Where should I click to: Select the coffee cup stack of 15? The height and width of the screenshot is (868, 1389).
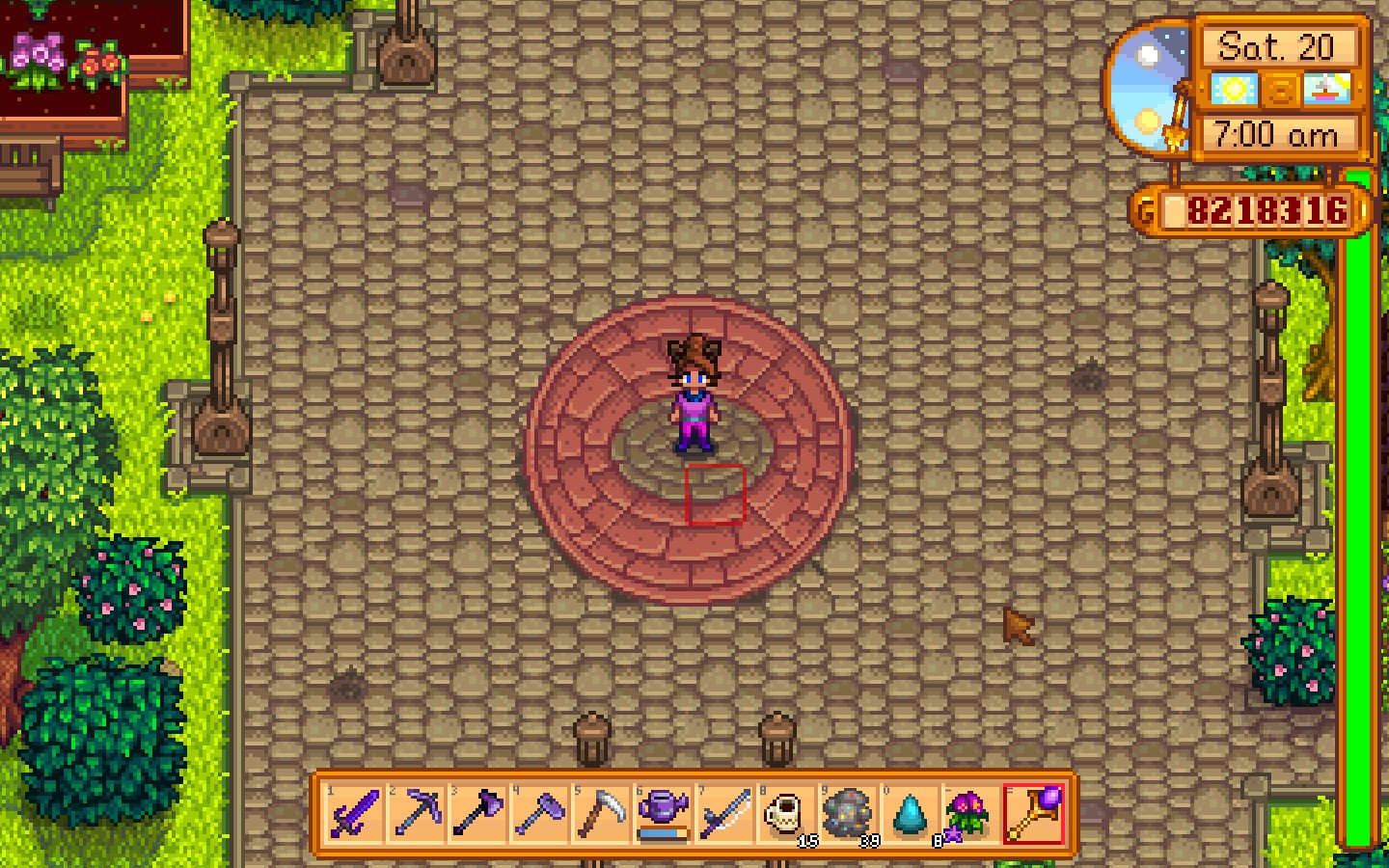pyautogui.click(x=786, y=813)
